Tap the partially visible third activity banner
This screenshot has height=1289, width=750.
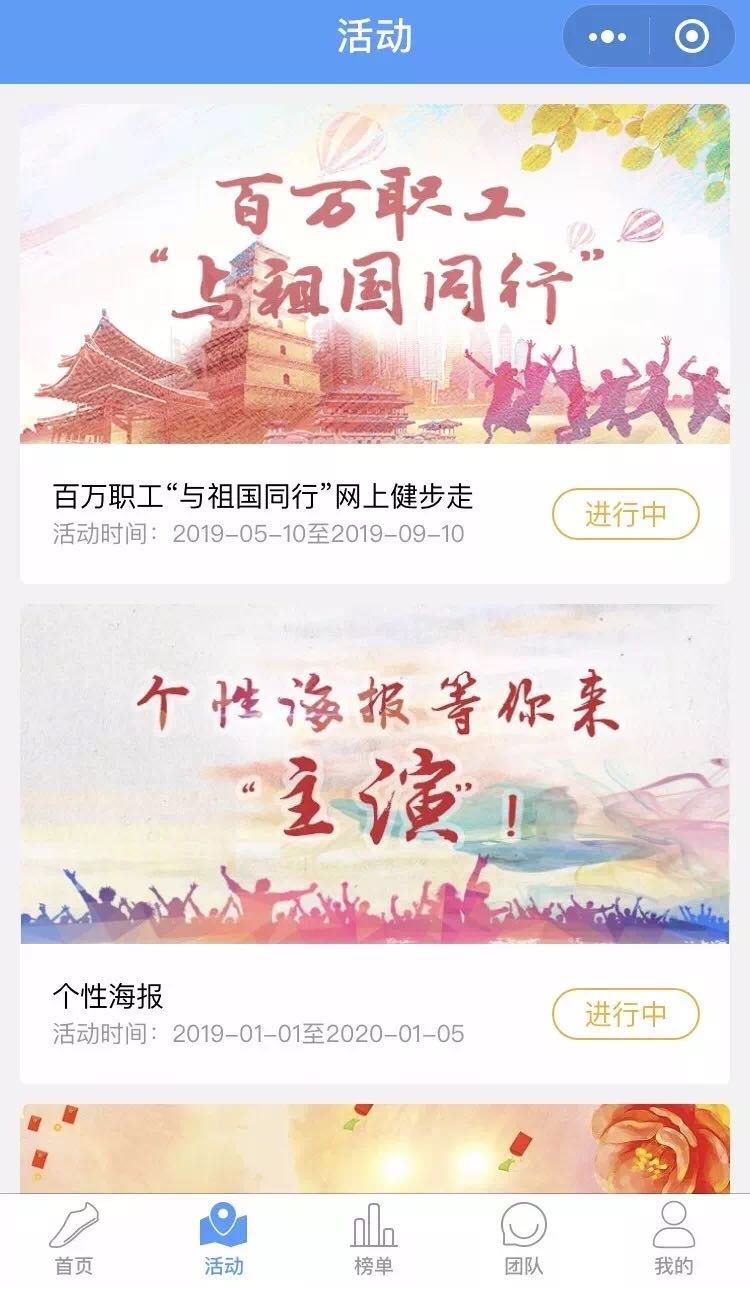pyautogui.click(x=375, y=1140)
